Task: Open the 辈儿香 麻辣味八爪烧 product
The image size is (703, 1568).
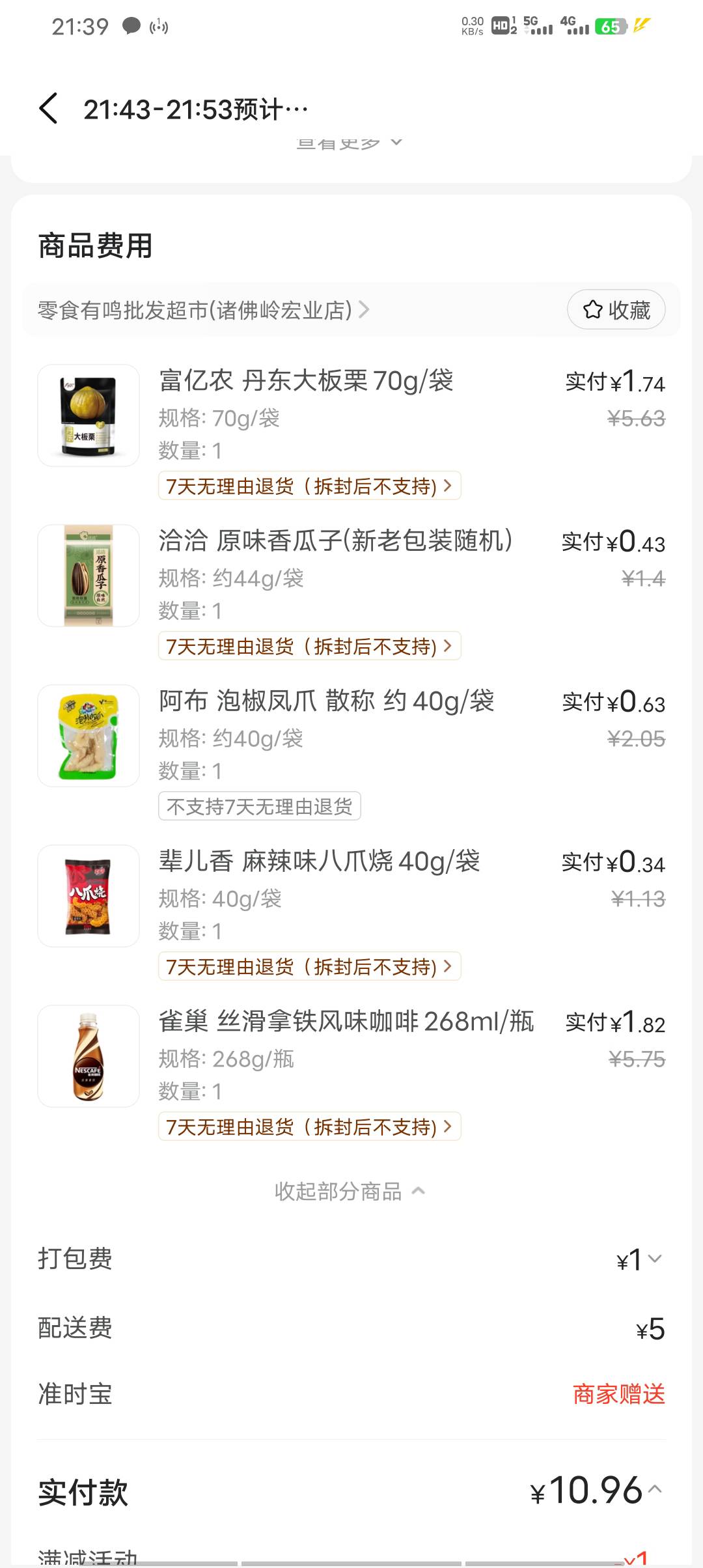Action: pyautogui.click(x=319, y=861)
